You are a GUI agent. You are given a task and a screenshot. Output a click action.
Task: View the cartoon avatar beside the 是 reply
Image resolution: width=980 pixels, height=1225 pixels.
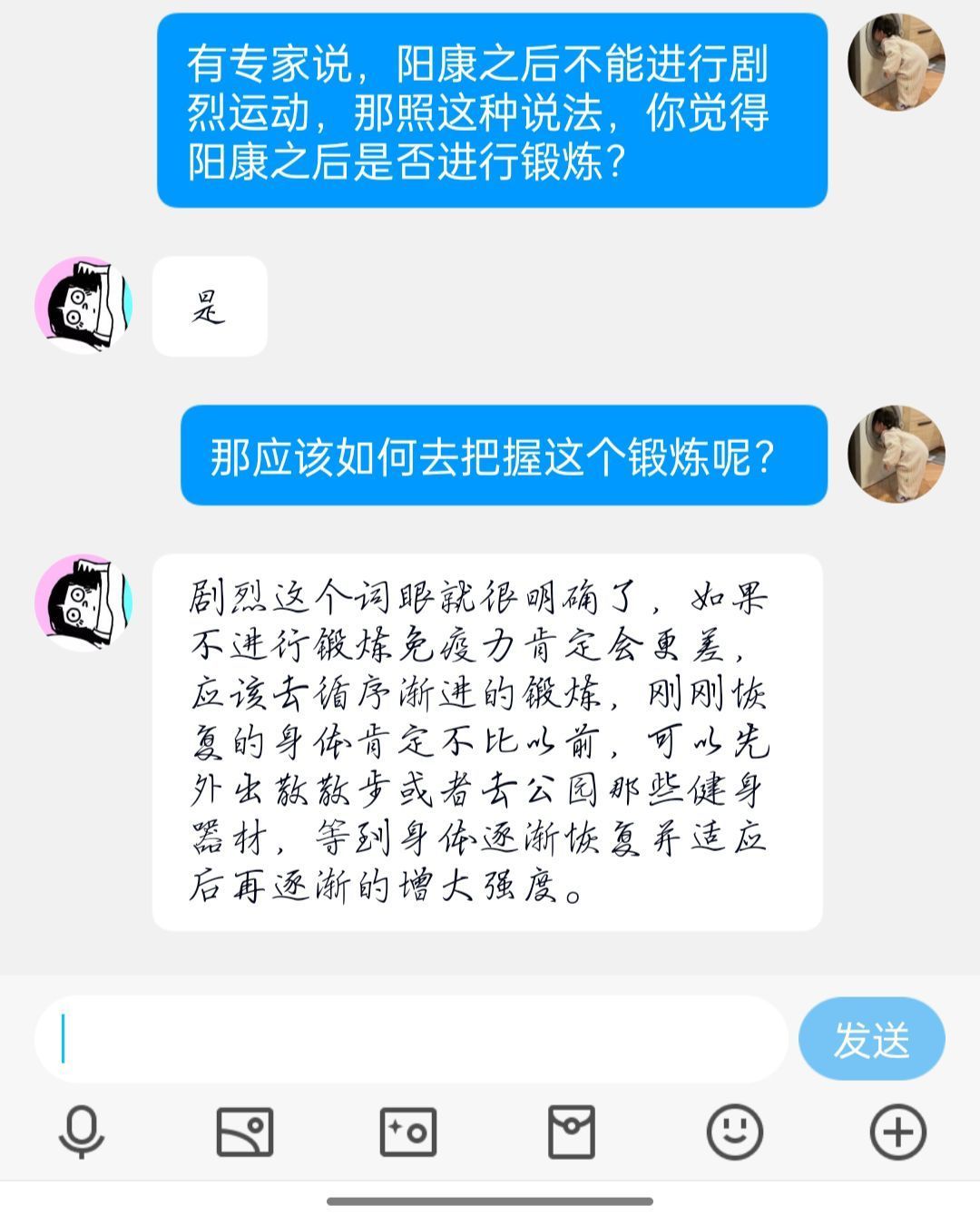83,305
